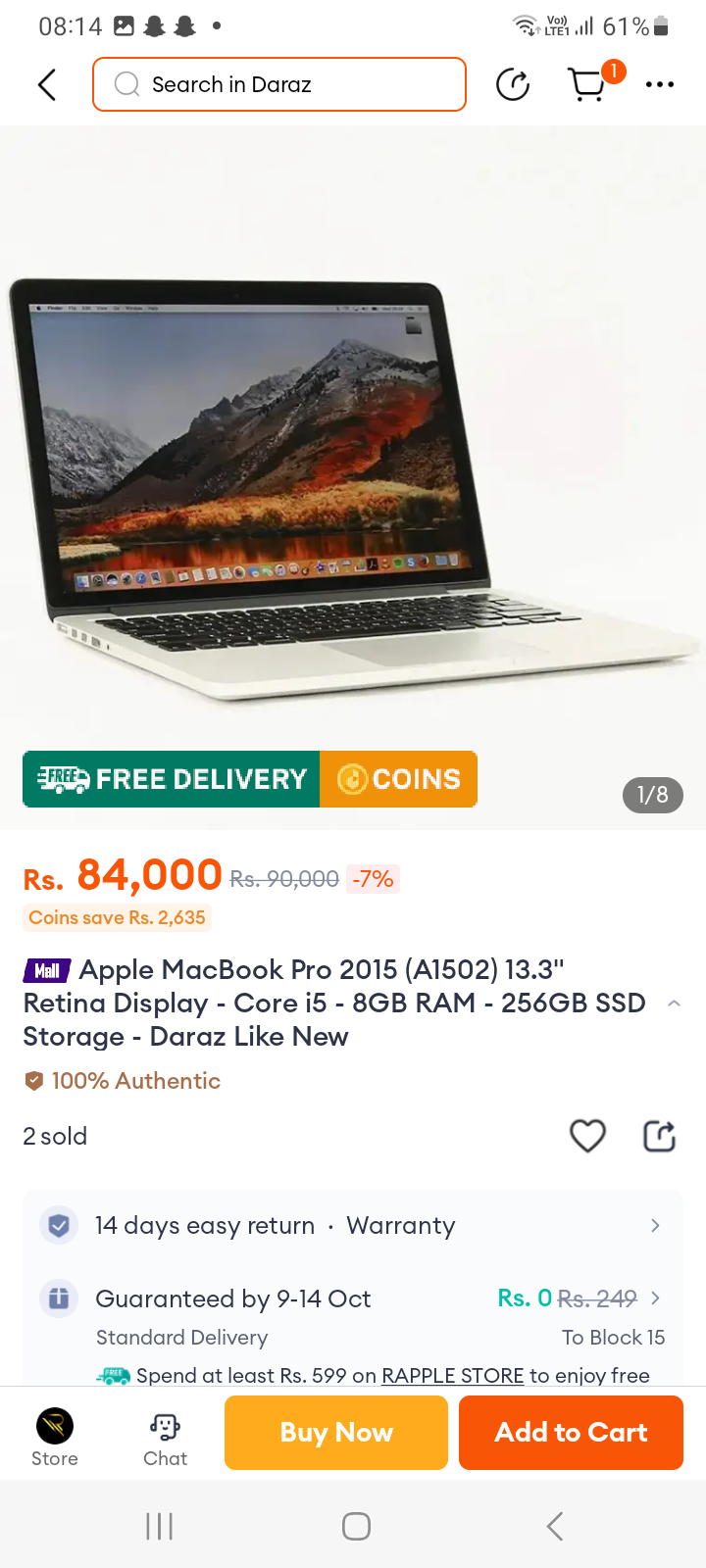This screenshot has width=706, height=1568.
Task: Open the shopping cart
Action: click(x=587, y=85)
